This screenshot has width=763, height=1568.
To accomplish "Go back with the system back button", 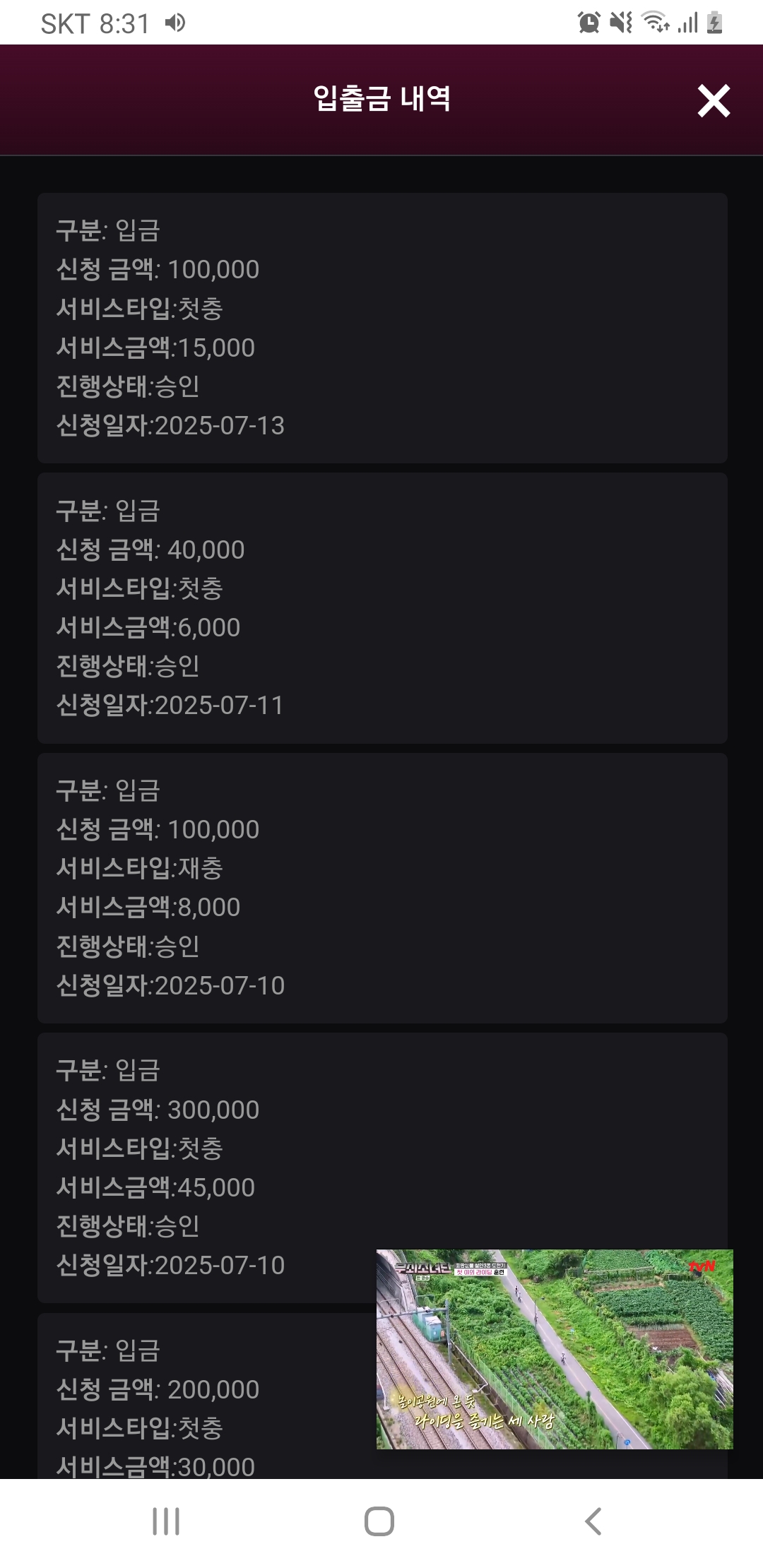I will pyautogui.click(x=593, y=1521).
